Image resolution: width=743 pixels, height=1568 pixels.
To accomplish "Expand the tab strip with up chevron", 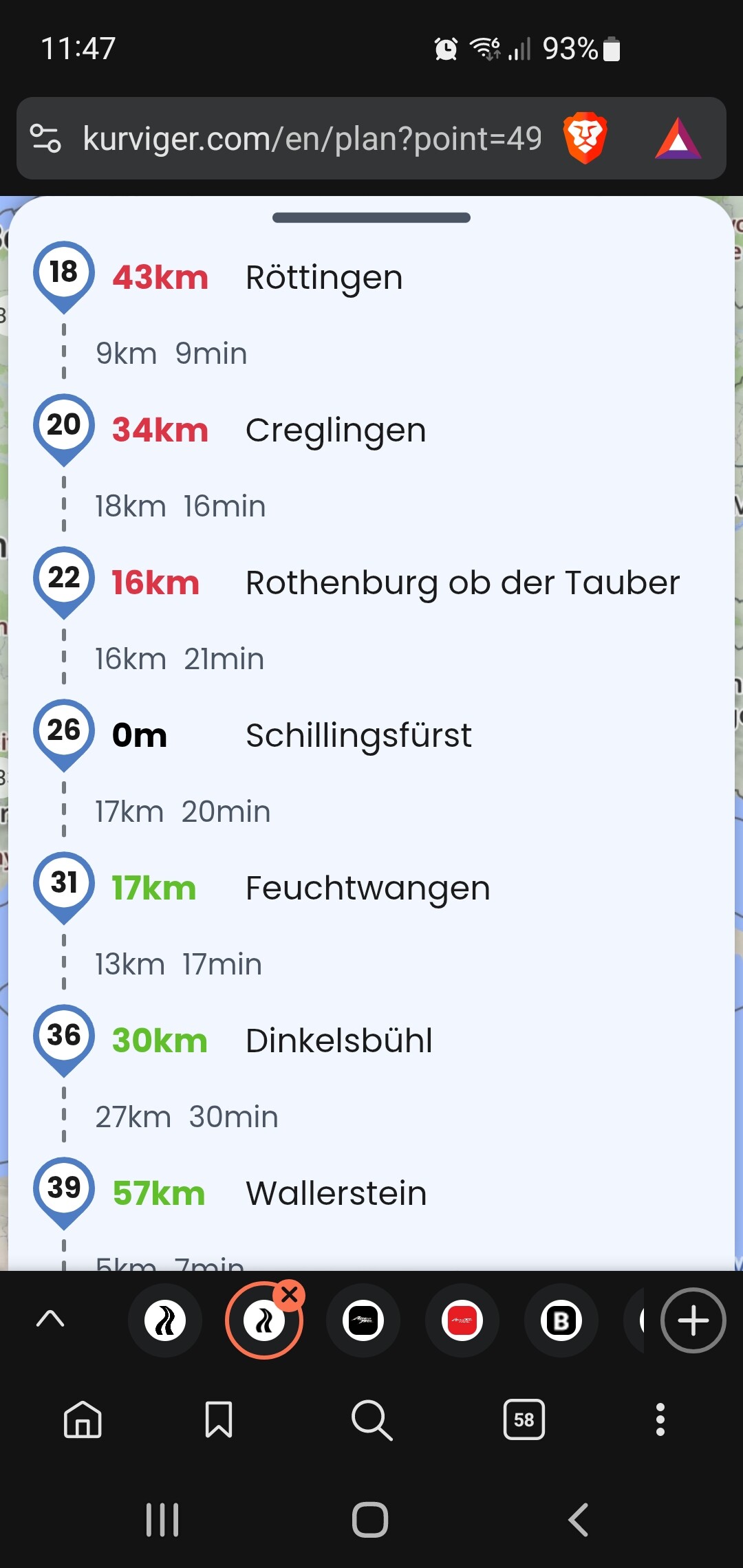I will (50, 1319).
